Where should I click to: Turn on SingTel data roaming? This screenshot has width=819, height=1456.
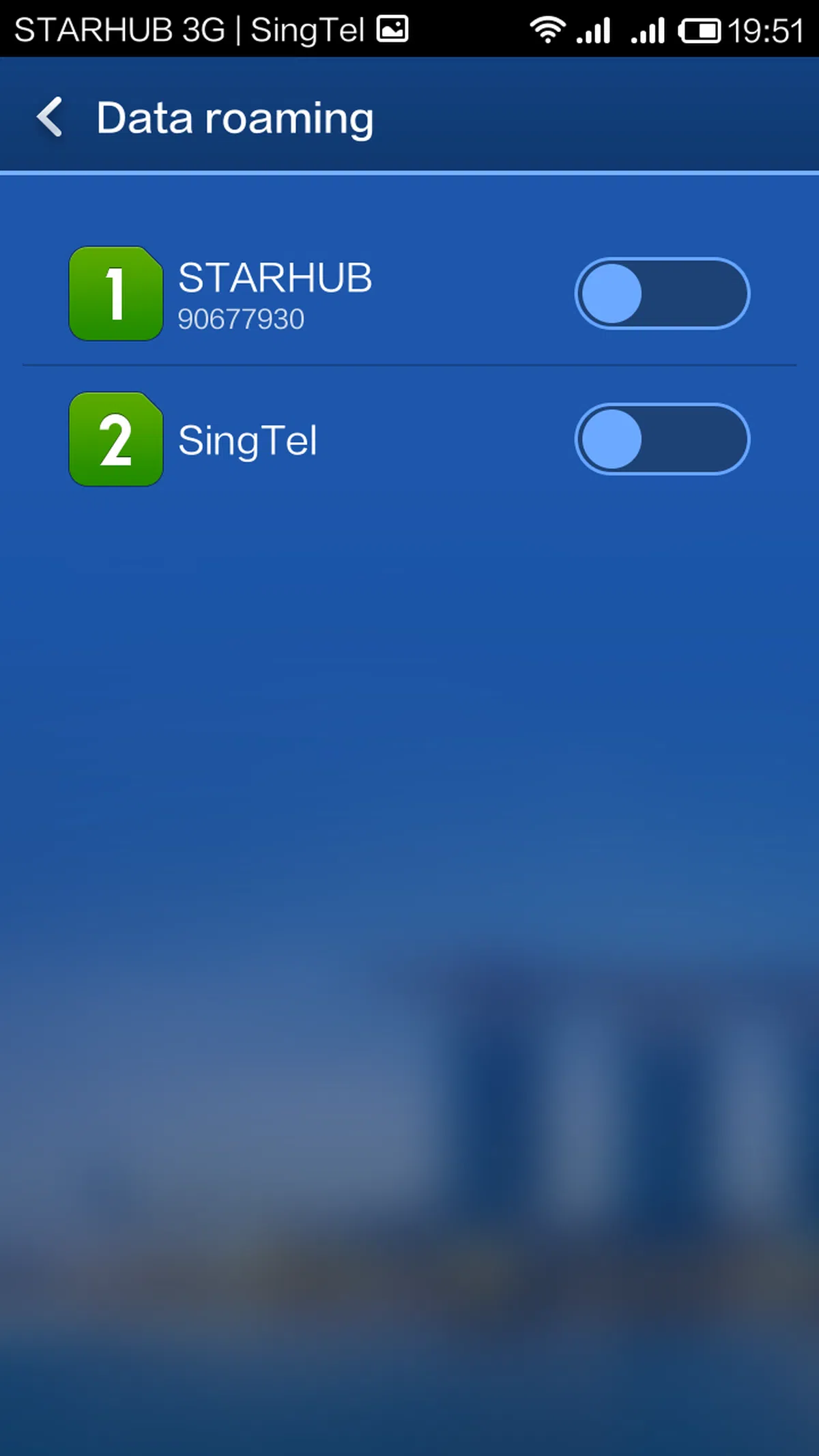(661, 439)
